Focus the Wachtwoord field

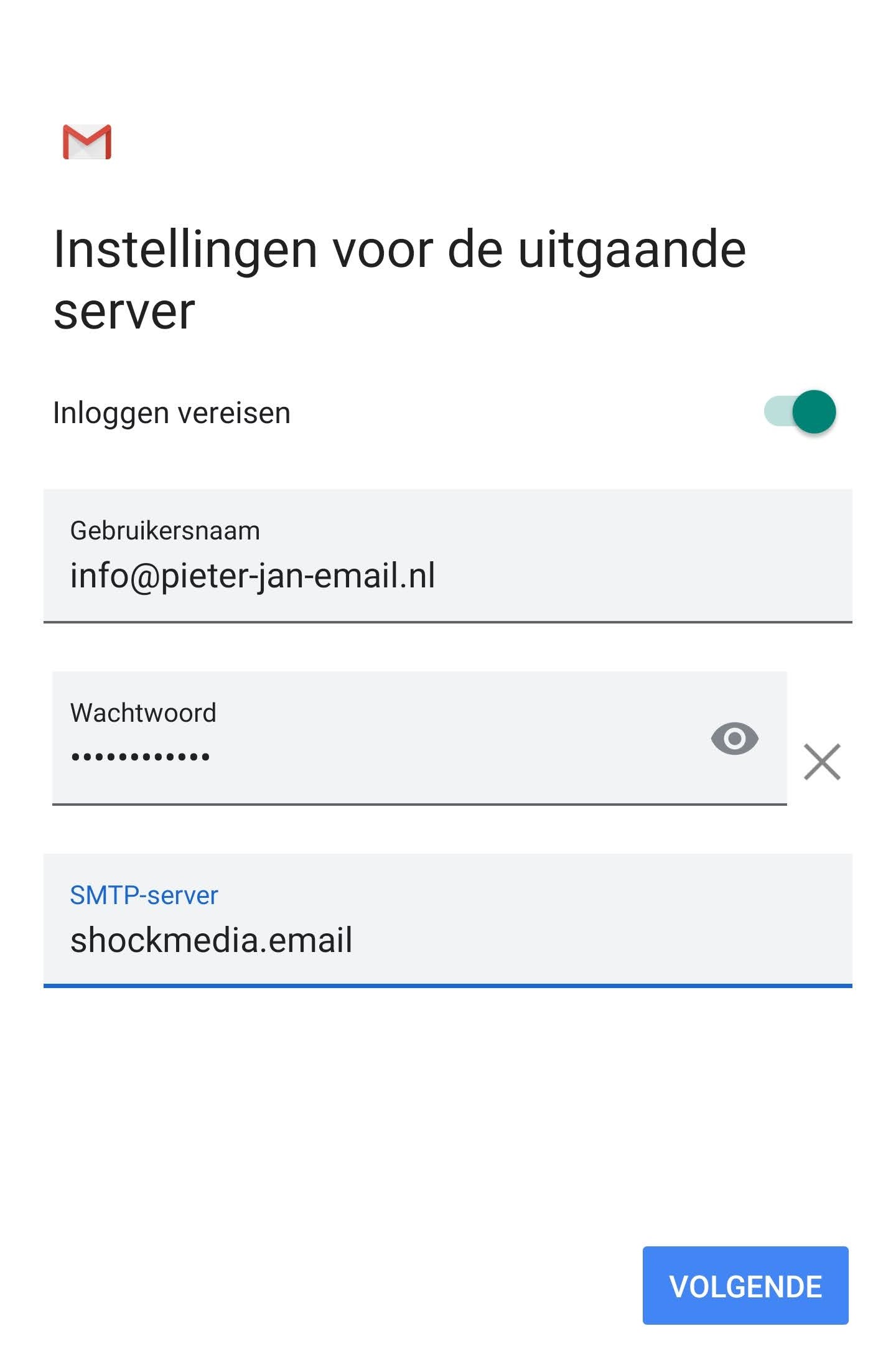click(x=373, y=755)
